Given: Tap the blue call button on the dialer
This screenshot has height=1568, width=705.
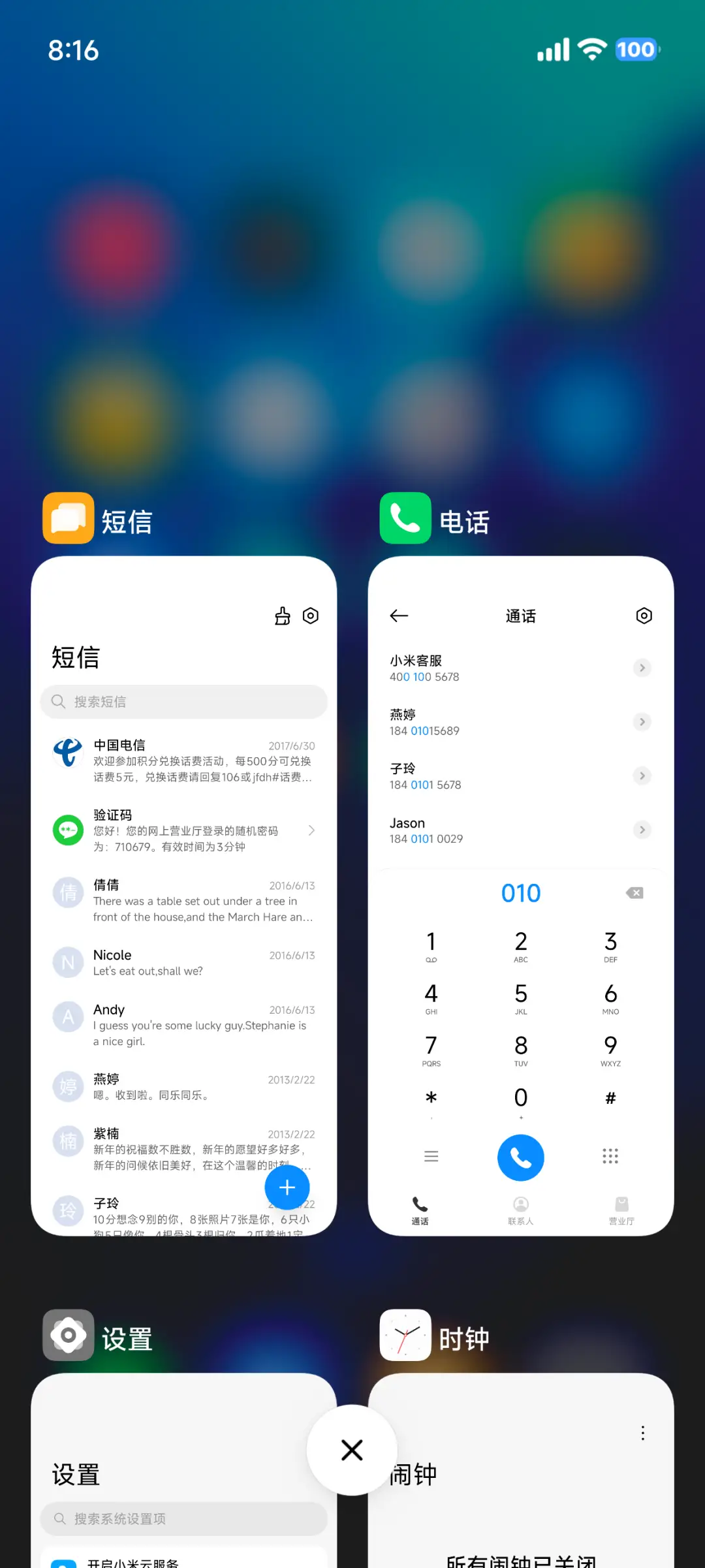Looking at the screenshot, I should [520, 1157].
